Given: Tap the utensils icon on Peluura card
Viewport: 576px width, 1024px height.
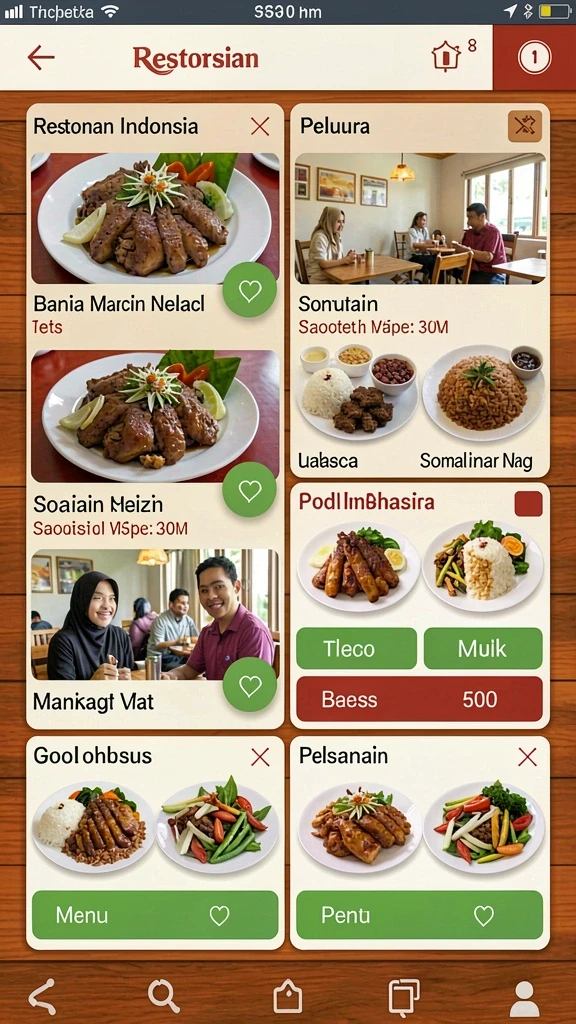Looking at the screenshot, I should [x=525, y=126].
